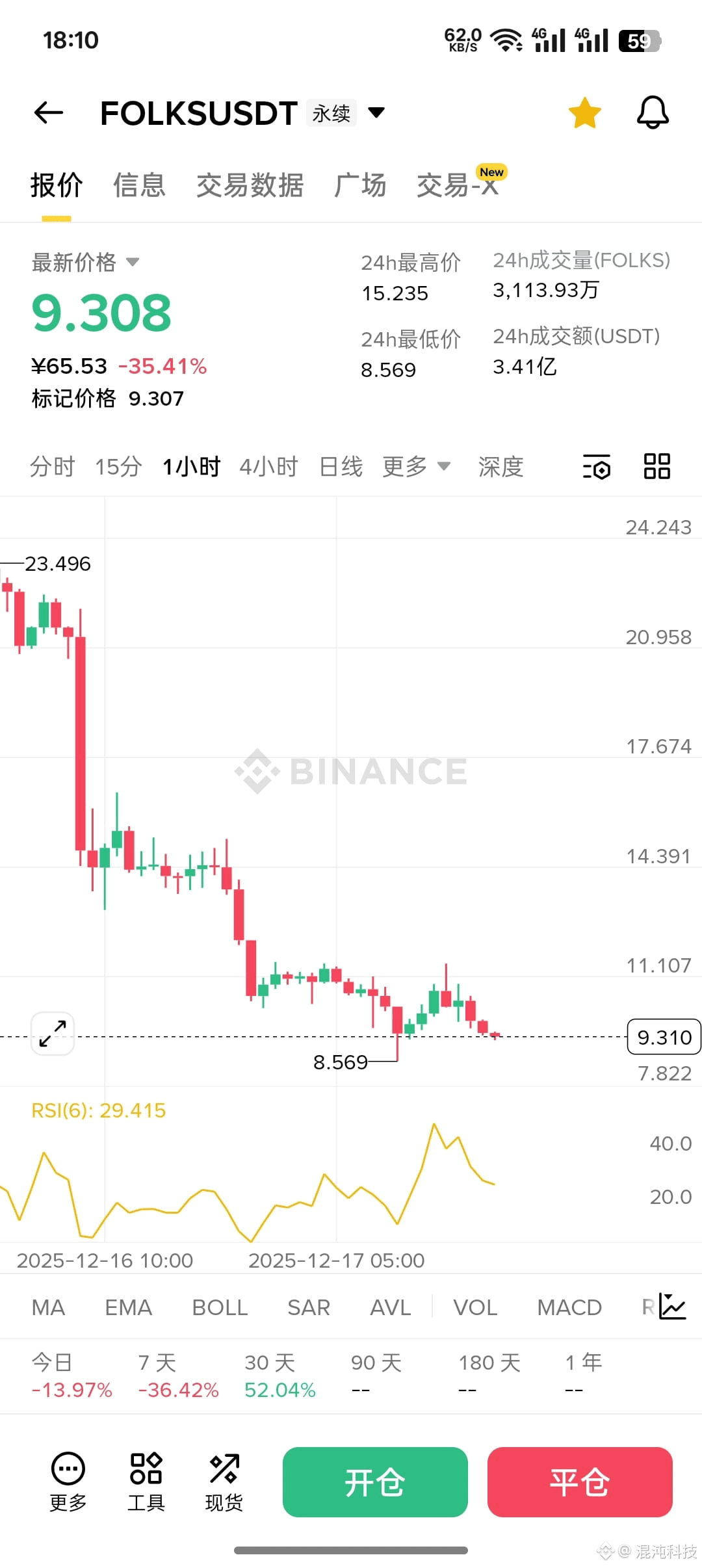Expand the 最新价格 dropdown
Viewport: 702px width, 1568px height.
pyautogui.click(x=133, y=263)
